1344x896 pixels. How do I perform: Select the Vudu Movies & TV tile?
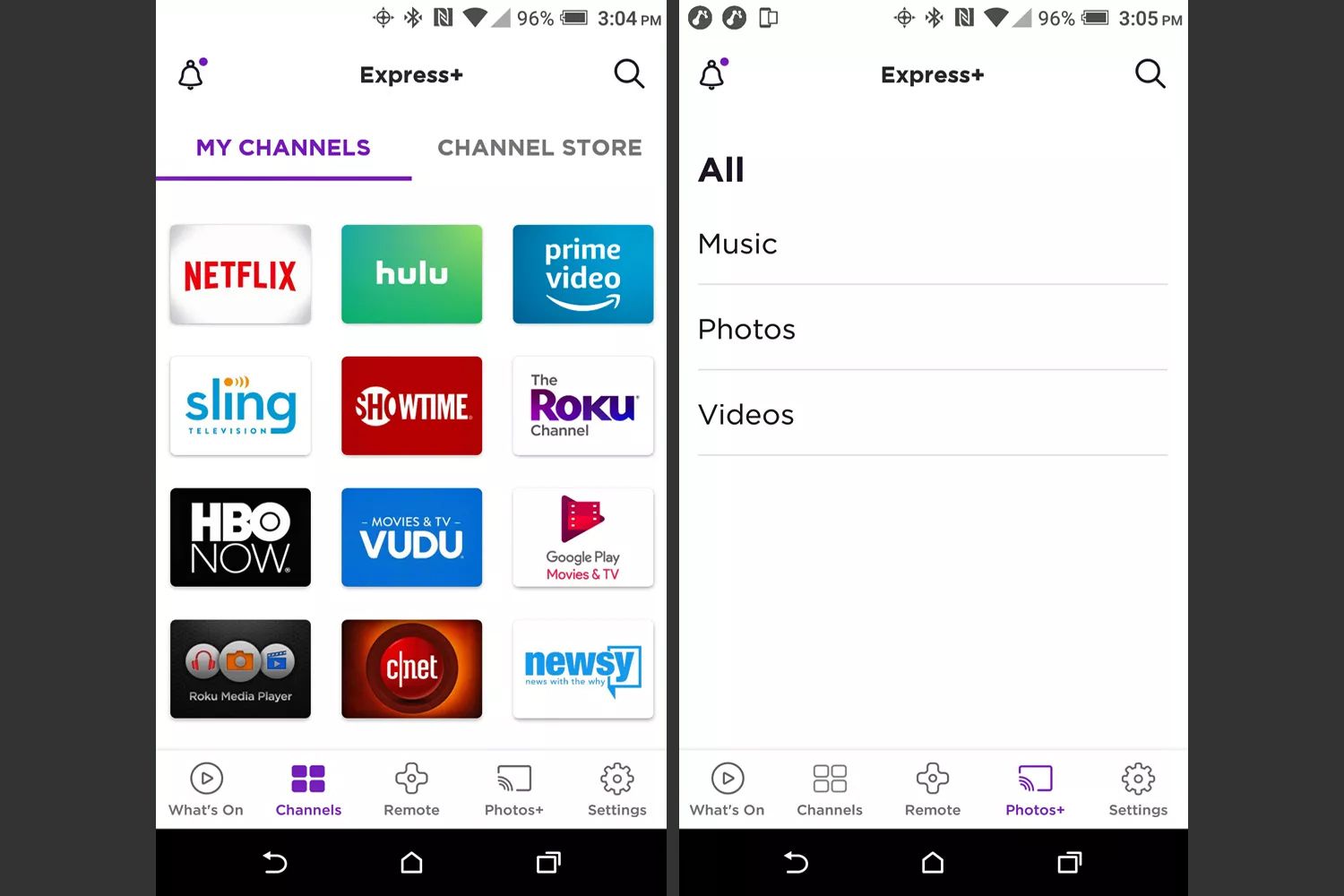(x=411, y=538)
